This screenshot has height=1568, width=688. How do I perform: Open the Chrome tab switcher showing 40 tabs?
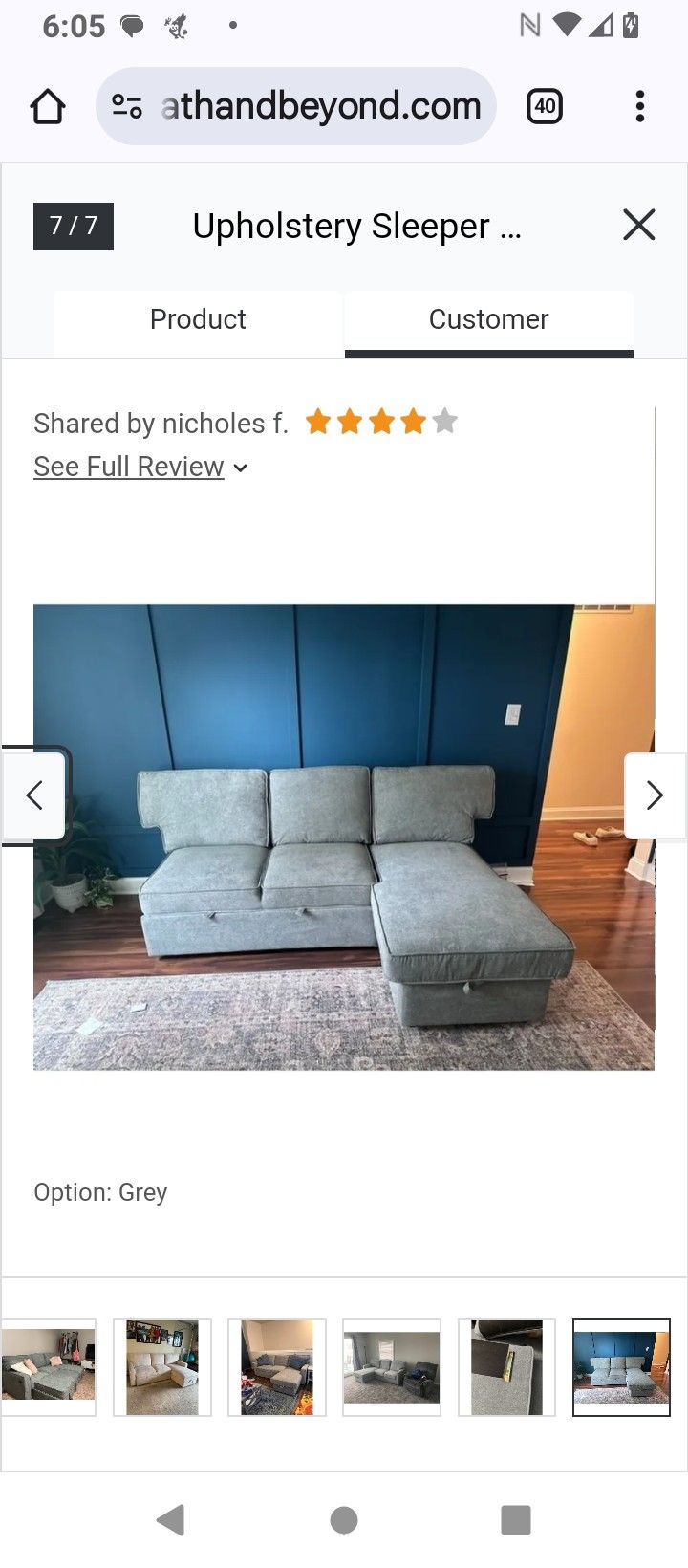(x=544, y=106)
